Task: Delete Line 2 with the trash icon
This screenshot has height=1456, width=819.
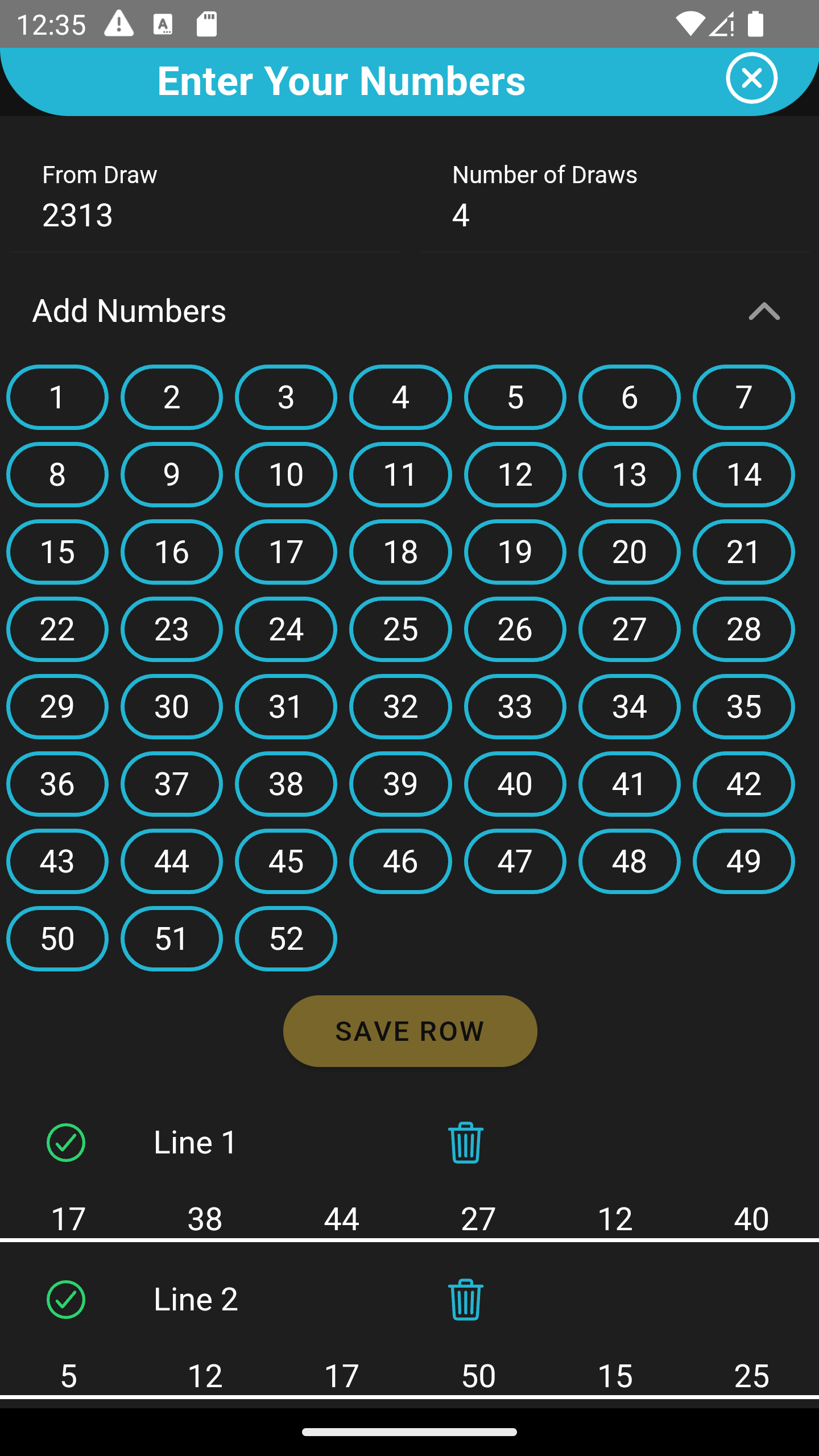Action: (465, 1299)
